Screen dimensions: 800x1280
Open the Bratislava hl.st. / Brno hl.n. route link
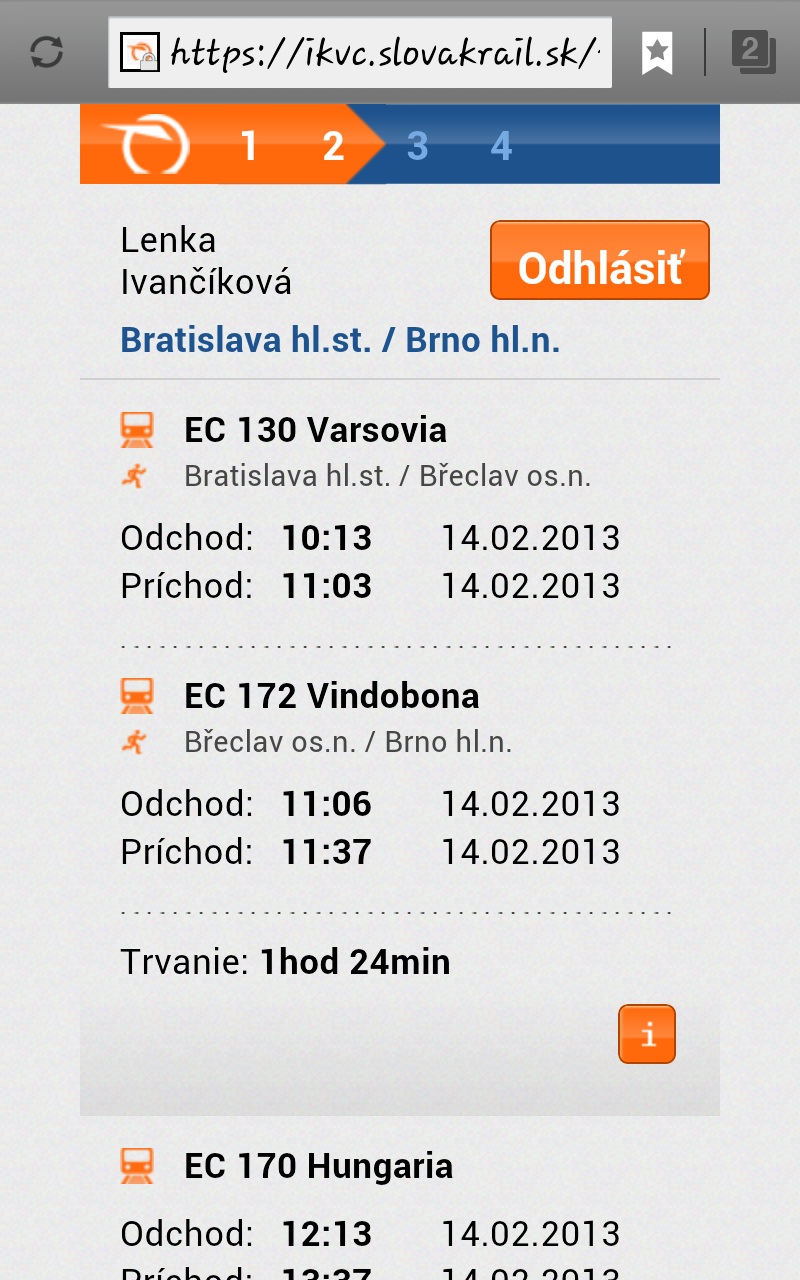(x=340, y=340)
